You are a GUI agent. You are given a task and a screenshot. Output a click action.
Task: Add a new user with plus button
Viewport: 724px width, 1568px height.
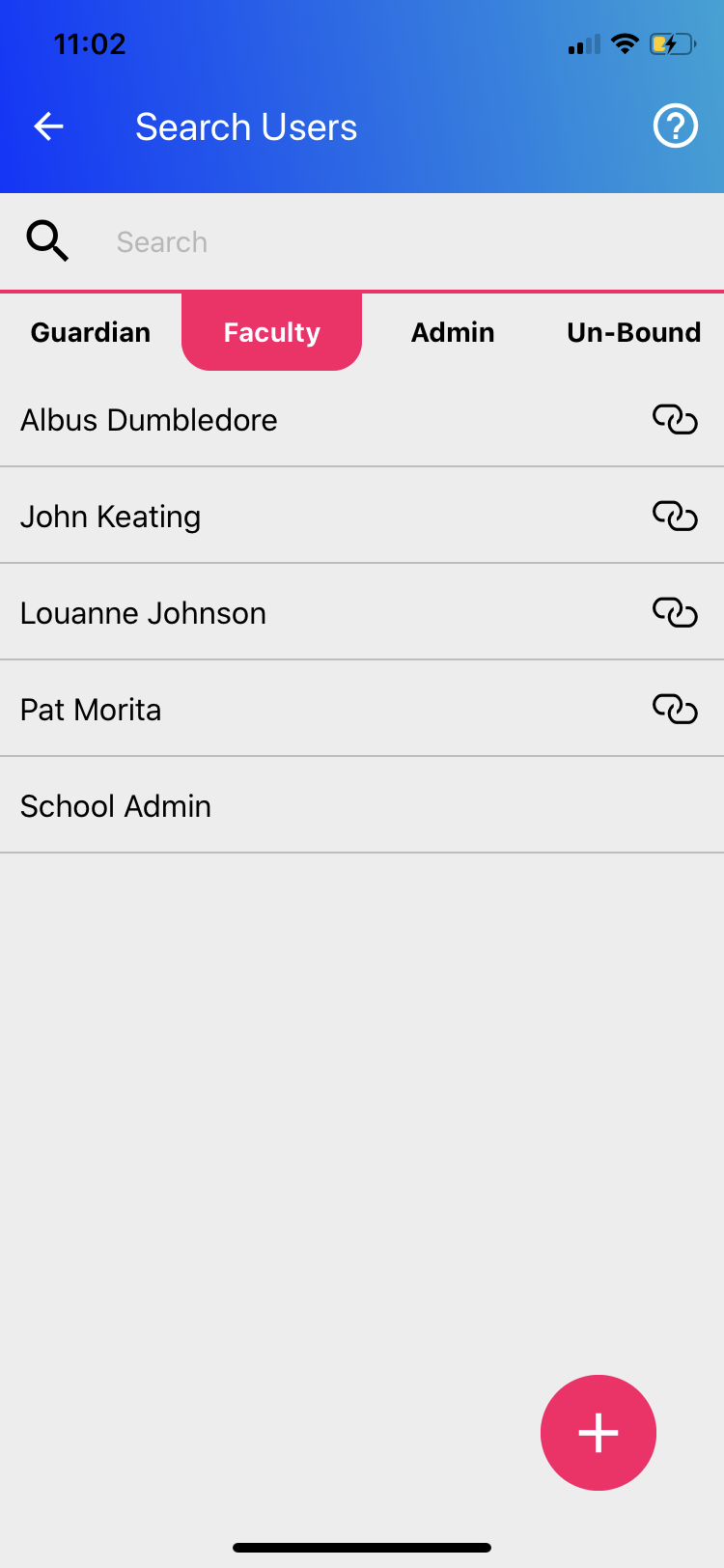tap(599, 1433)
